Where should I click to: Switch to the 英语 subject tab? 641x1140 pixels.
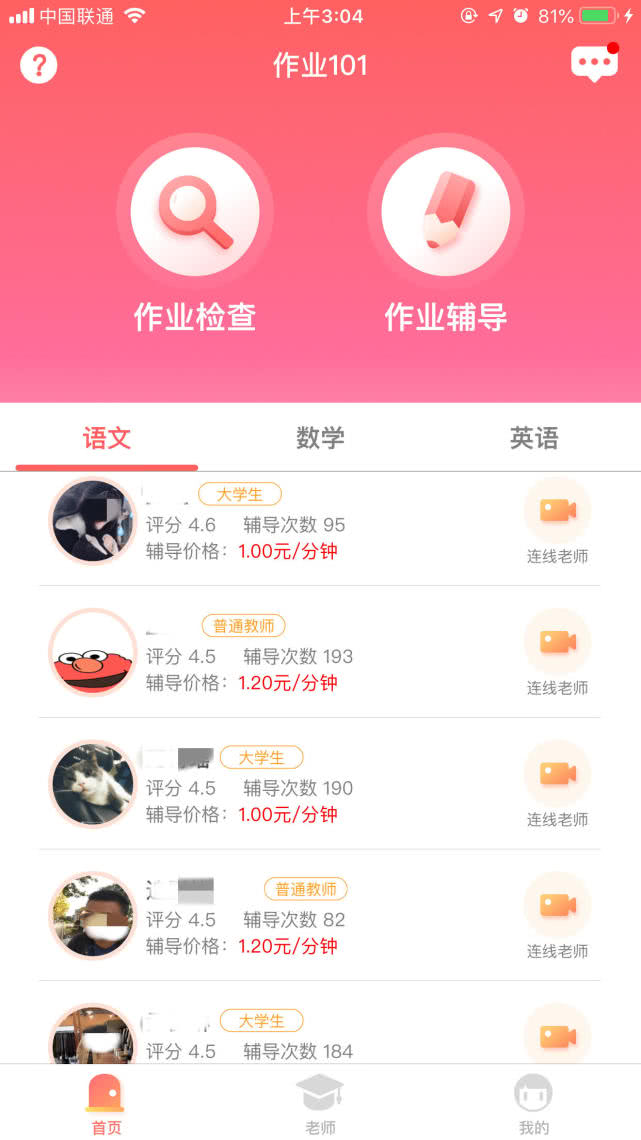534,438
